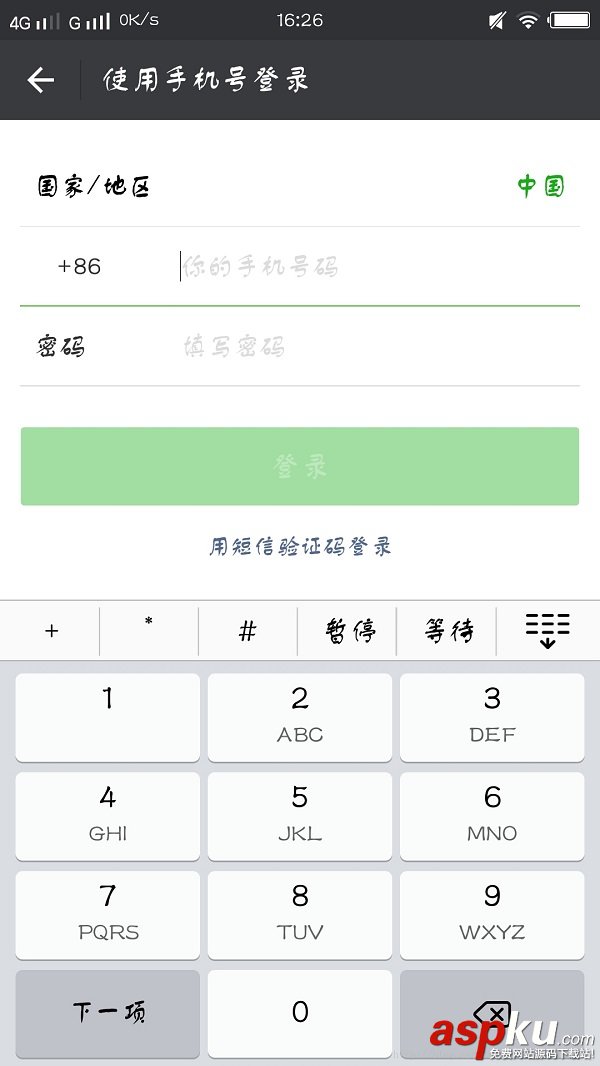Open the 国家/地区 country selector row
This screenshot has width=600, height=1066.
point(300,186)
